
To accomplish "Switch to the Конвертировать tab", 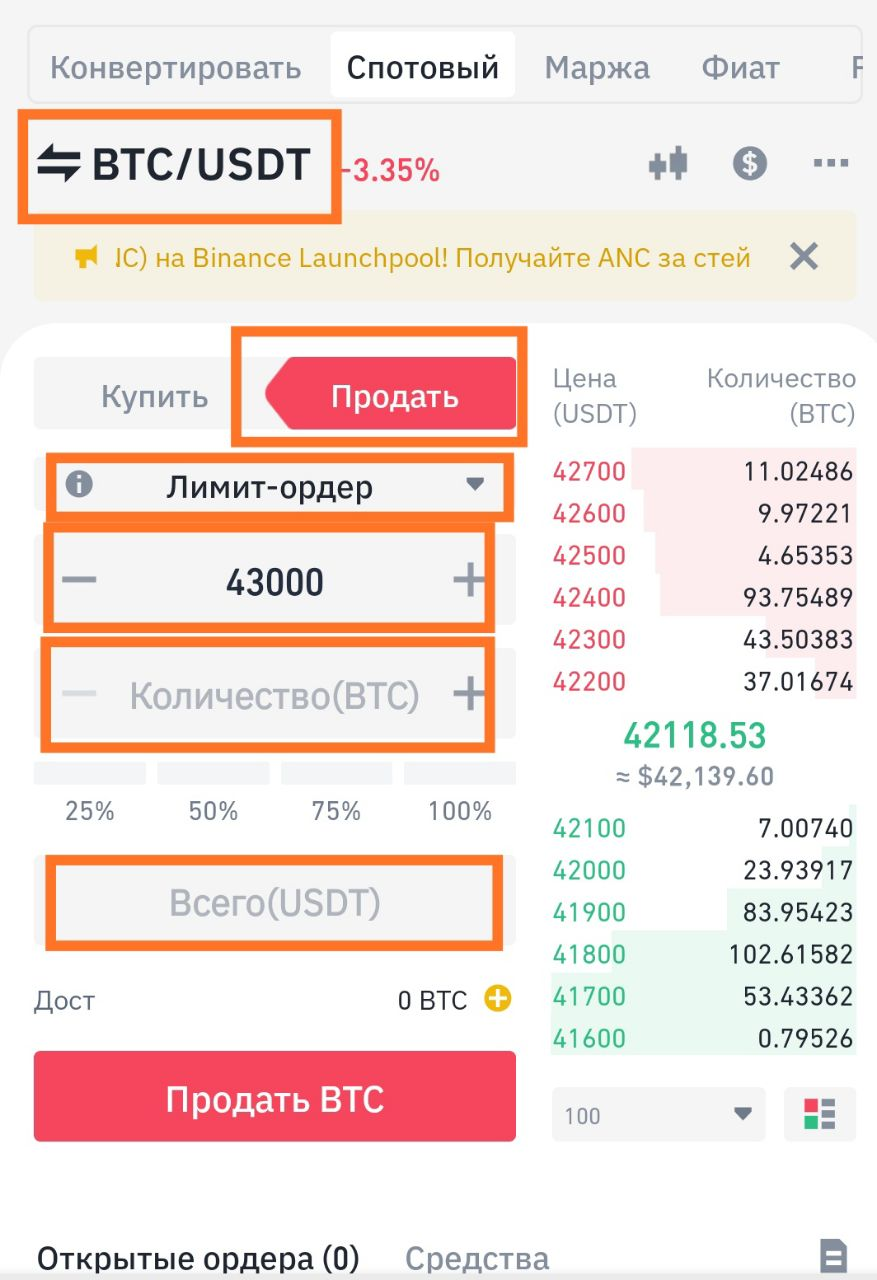I will (x=175, y=68).
